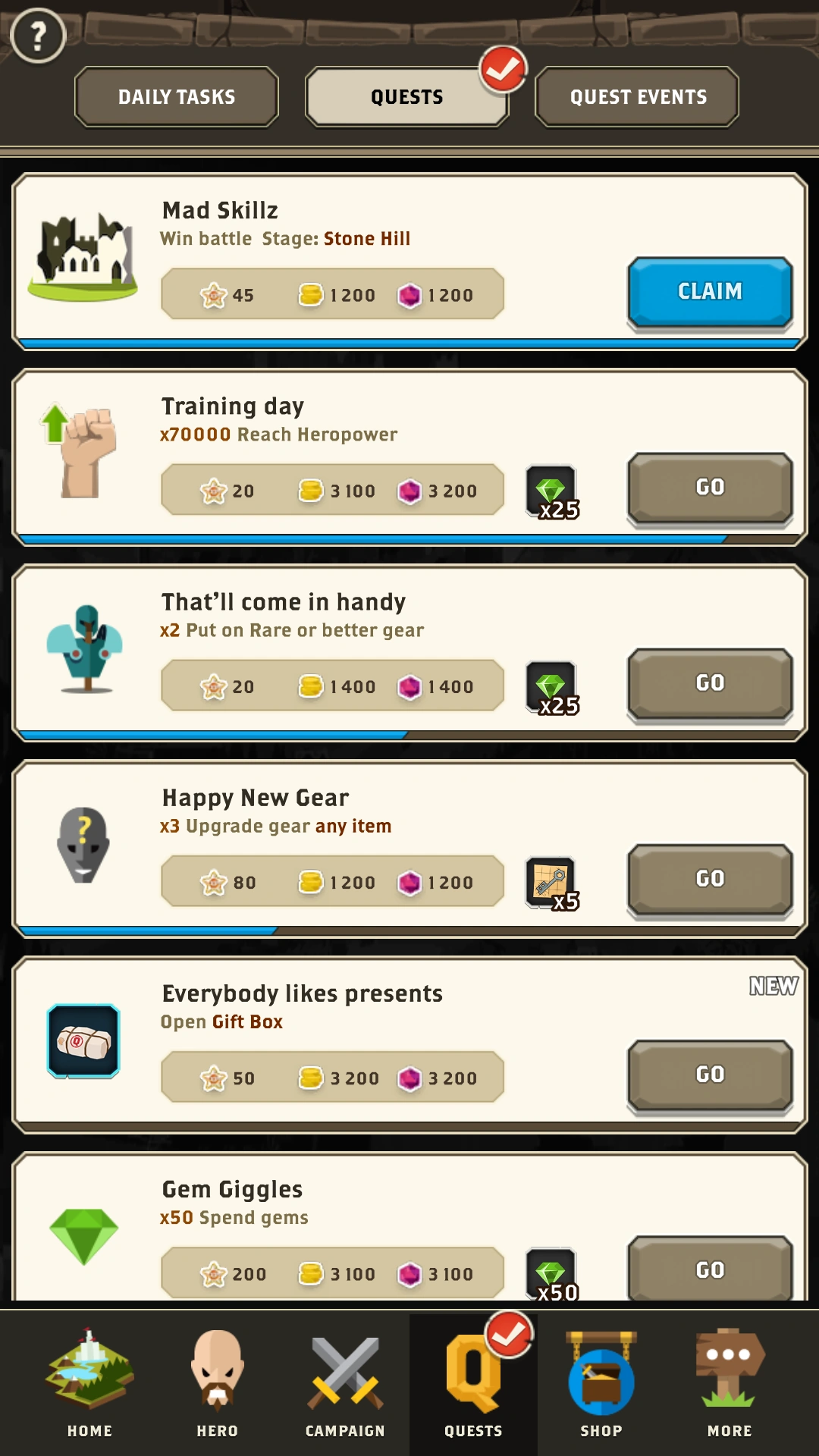The height and width of the screenshot is (1456, 819).
Task: Open the help question mark icon
Action: (38, 36)
